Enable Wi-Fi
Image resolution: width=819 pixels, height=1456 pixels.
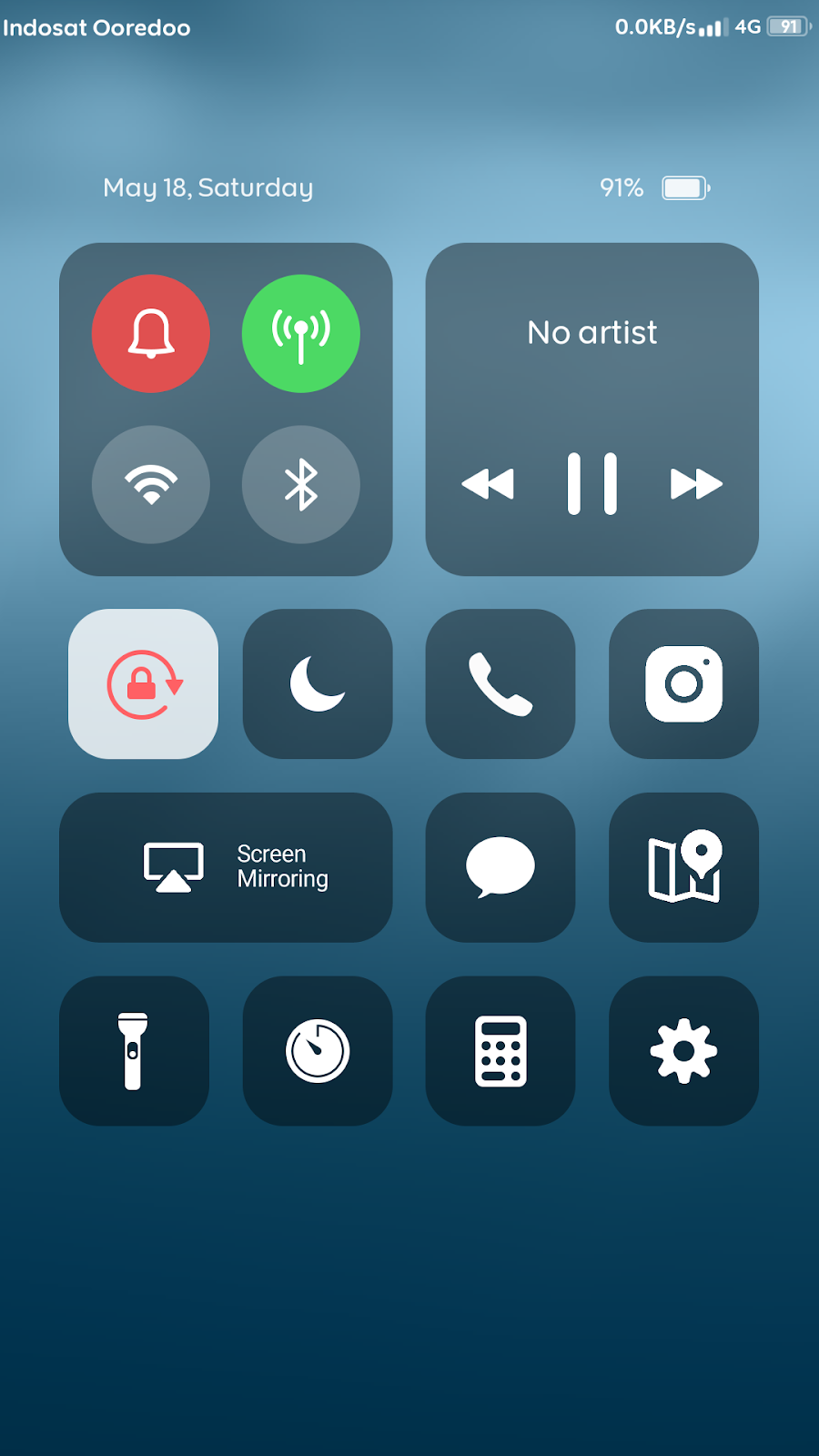point(151,484)
